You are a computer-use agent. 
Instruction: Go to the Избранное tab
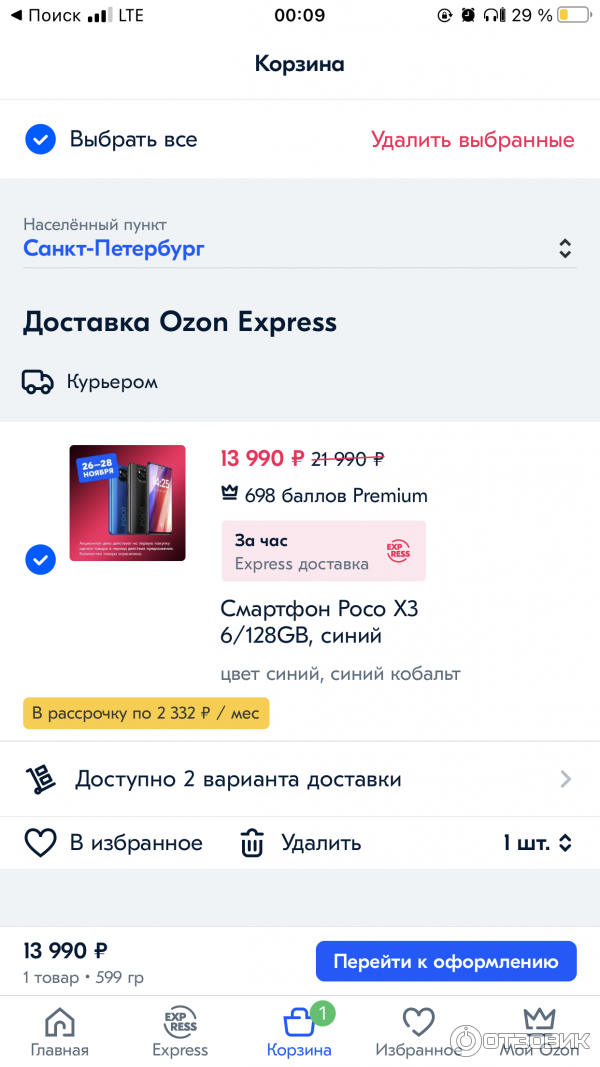click(418, 1033)
